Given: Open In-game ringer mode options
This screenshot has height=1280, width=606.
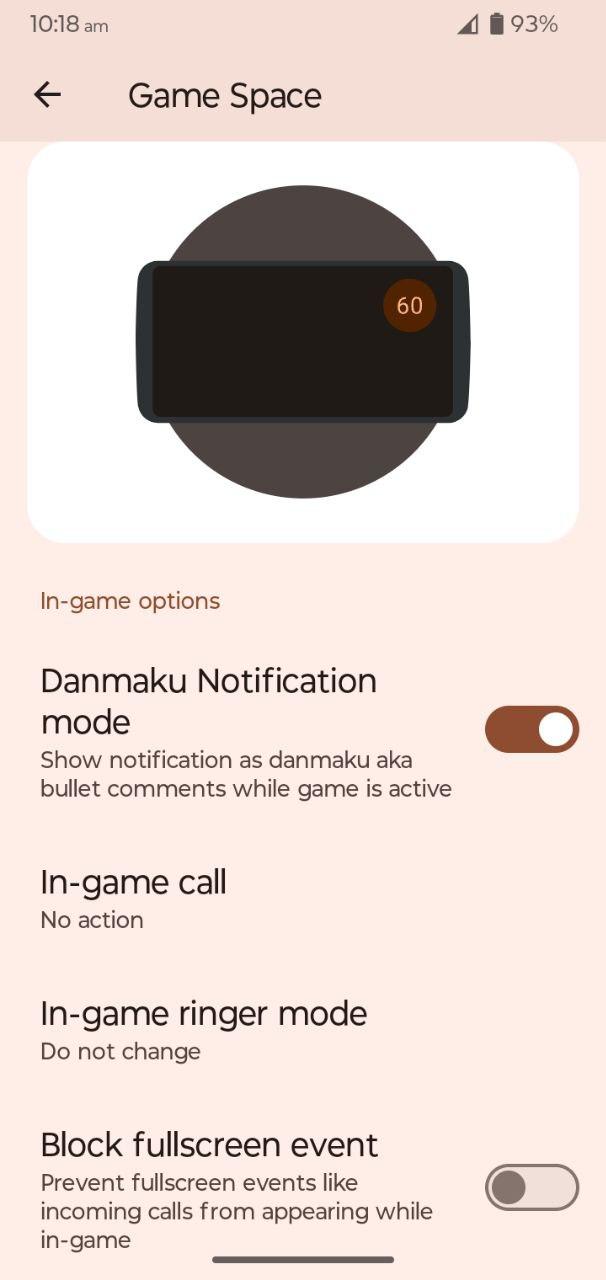Looking at the screenshot, I should 203,1030.
